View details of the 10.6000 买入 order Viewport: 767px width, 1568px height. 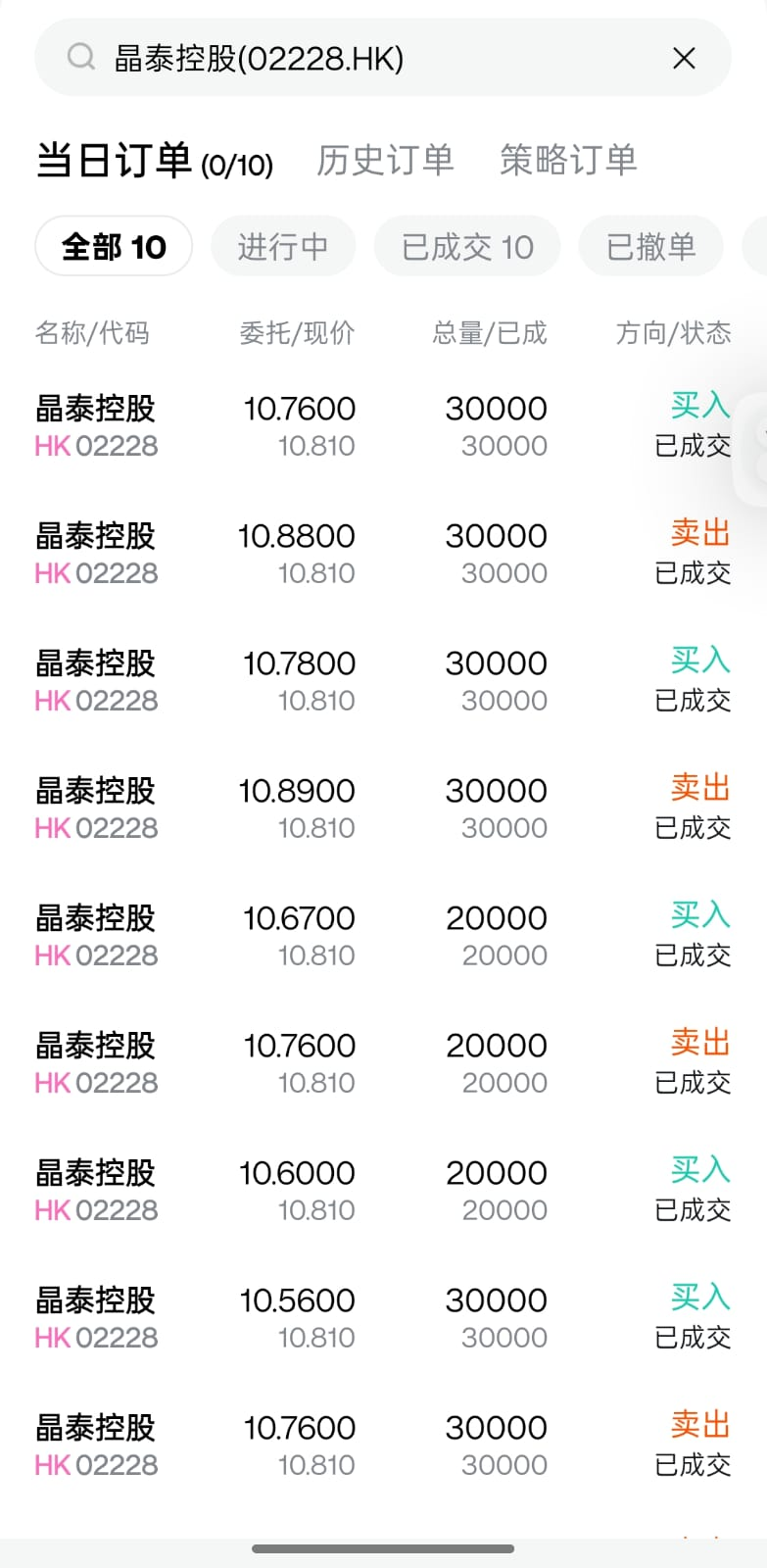pyautogui.click(x=383, y=1191)
